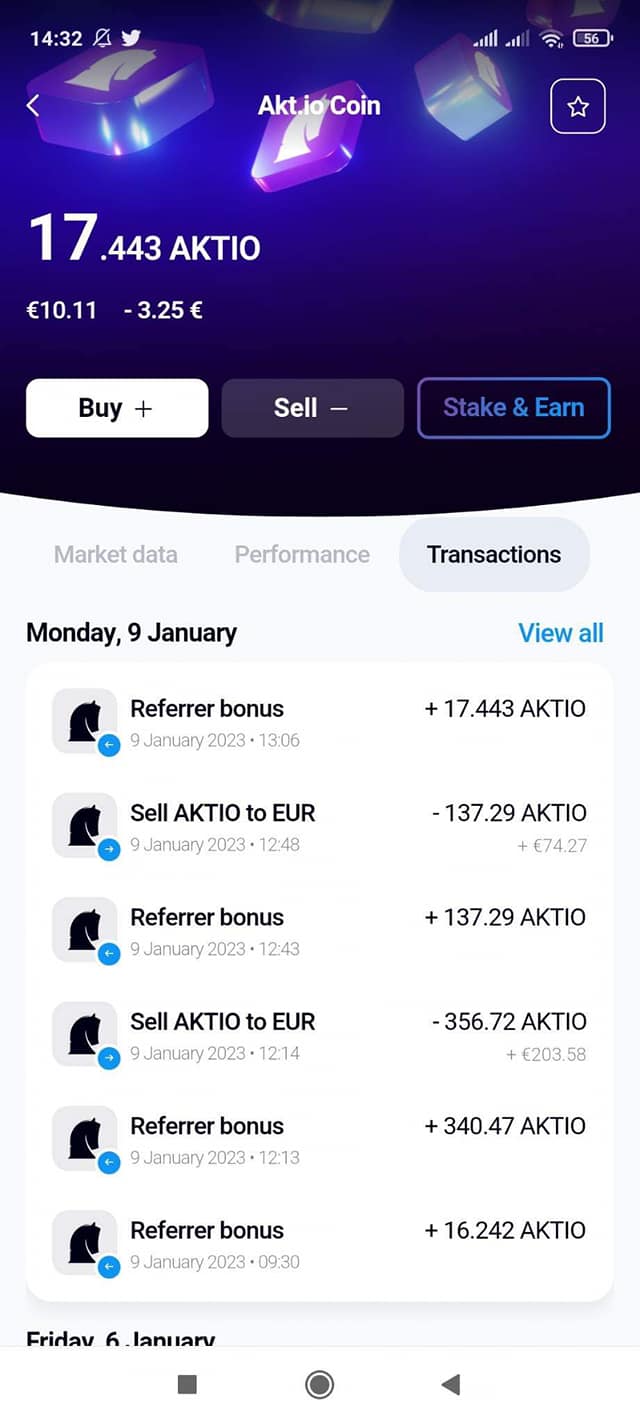Open the Sell AKTIO to EUR transaction at 12:48

[x=319, y=826]
